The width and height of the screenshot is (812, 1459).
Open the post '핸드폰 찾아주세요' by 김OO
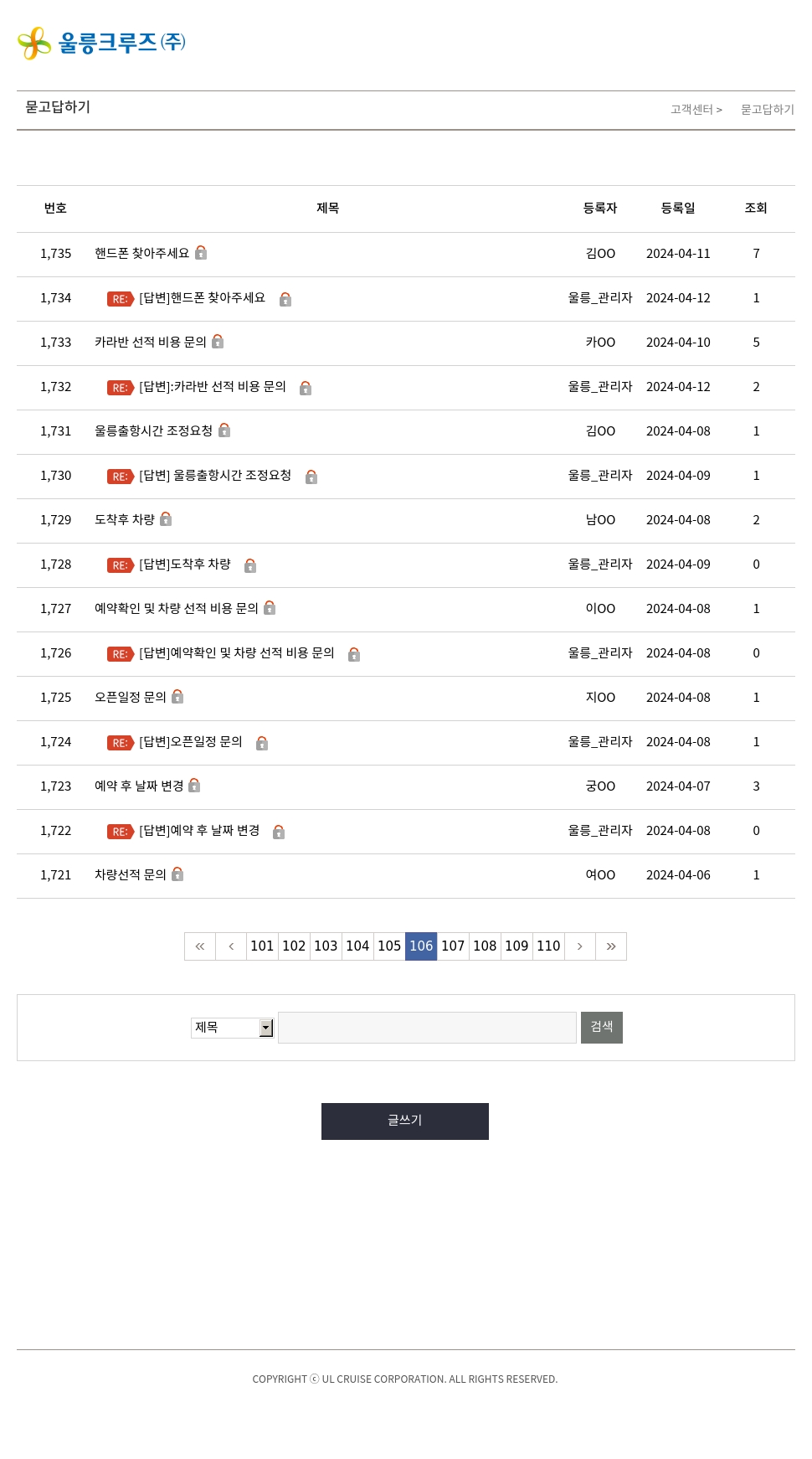click(141, 253)
